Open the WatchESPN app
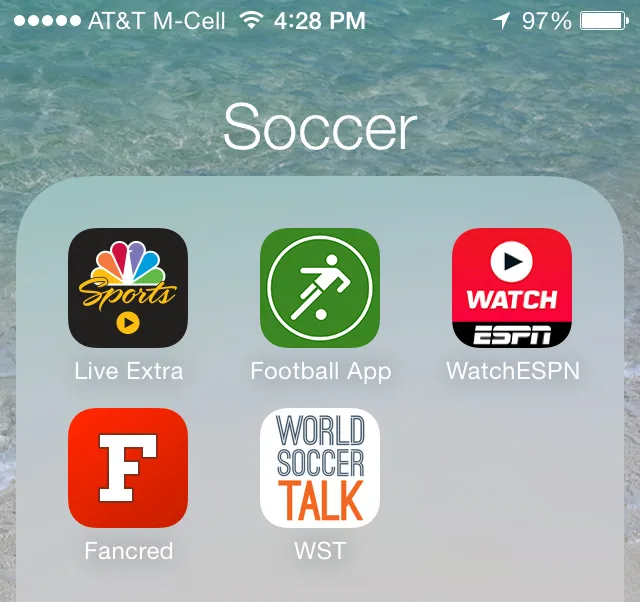Screen dimensions: 640x602 coord(512,288)
